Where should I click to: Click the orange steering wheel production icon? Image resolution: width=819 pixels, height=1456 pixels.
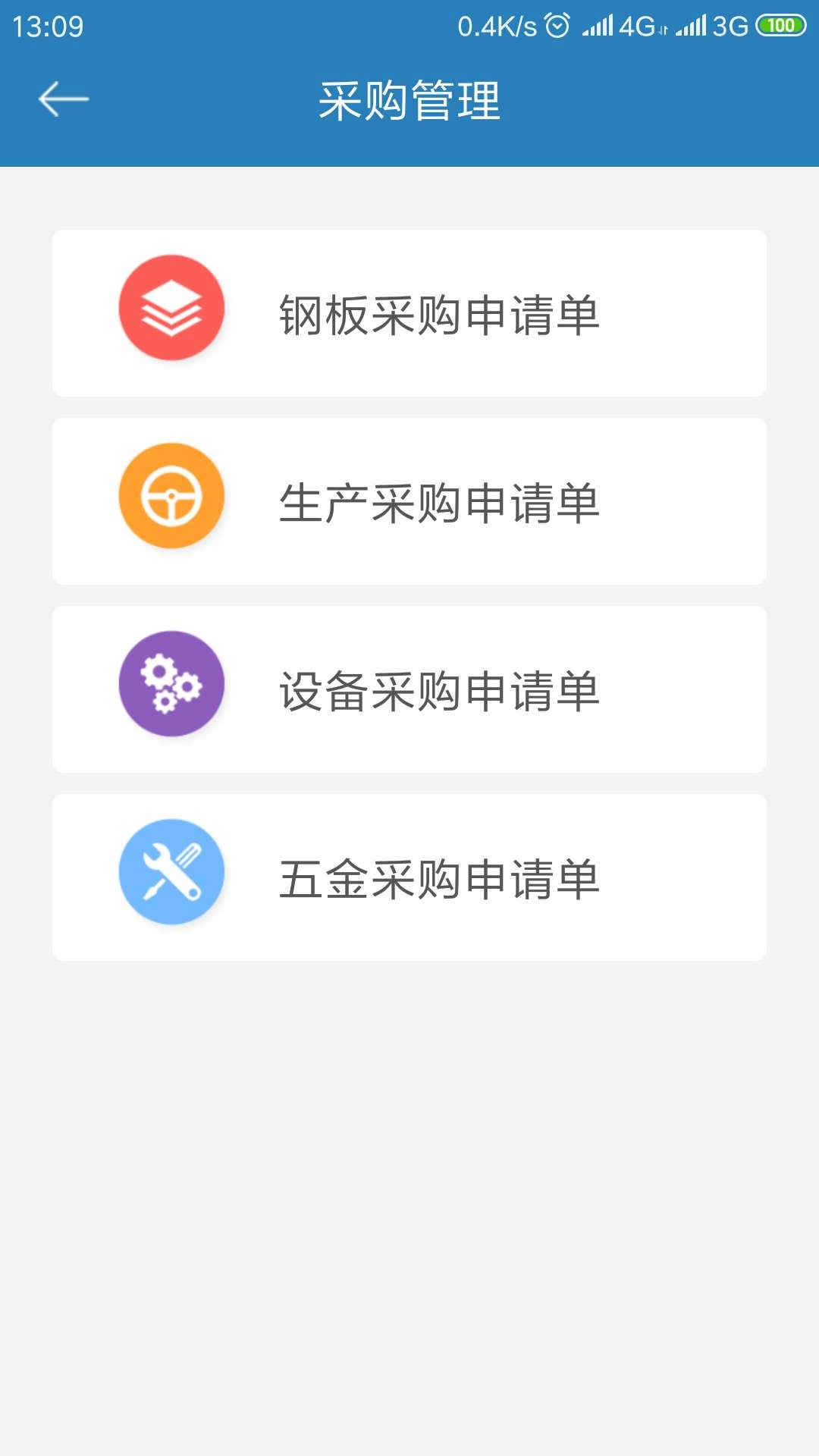point(171,497)
